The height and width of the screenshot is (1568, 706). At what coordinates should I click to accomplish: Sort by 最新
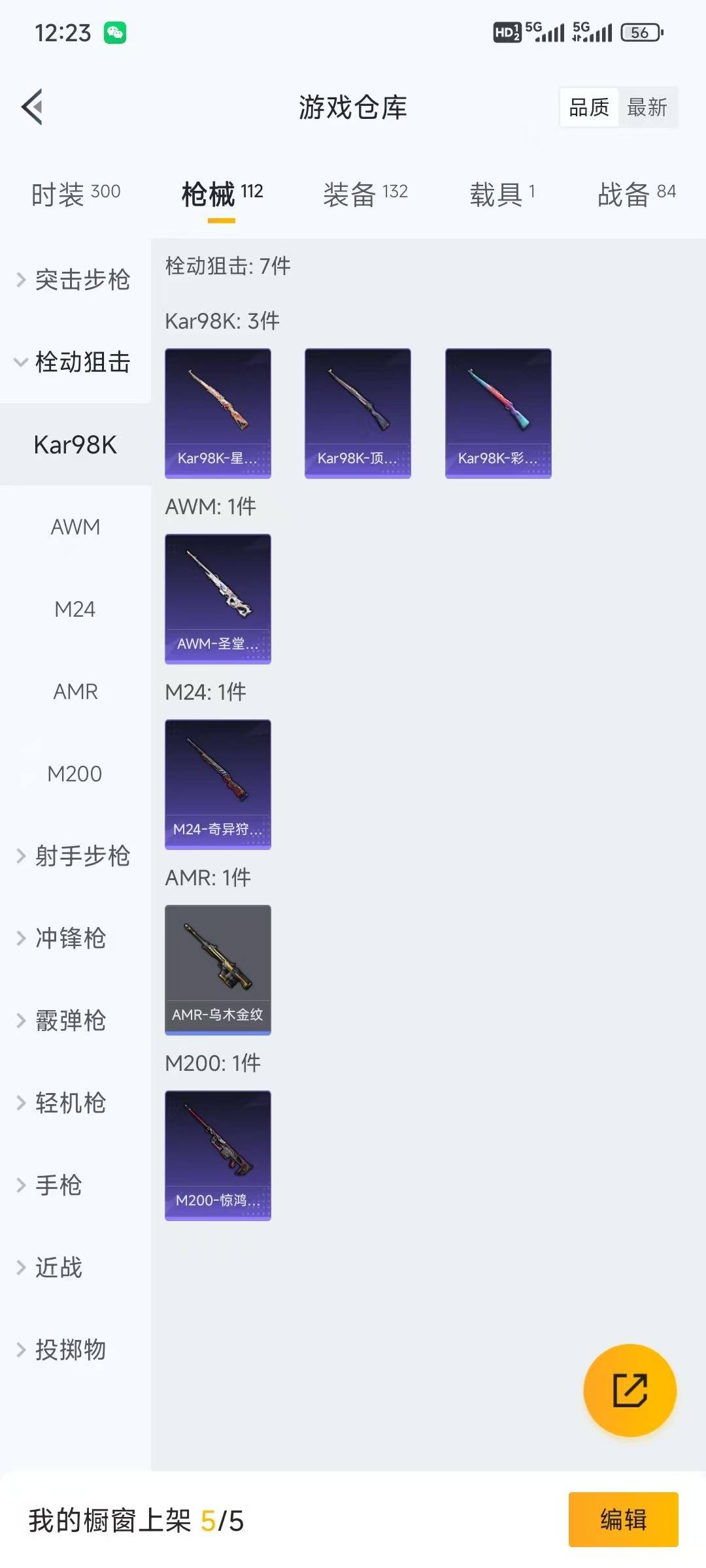[x=647, y=107]
